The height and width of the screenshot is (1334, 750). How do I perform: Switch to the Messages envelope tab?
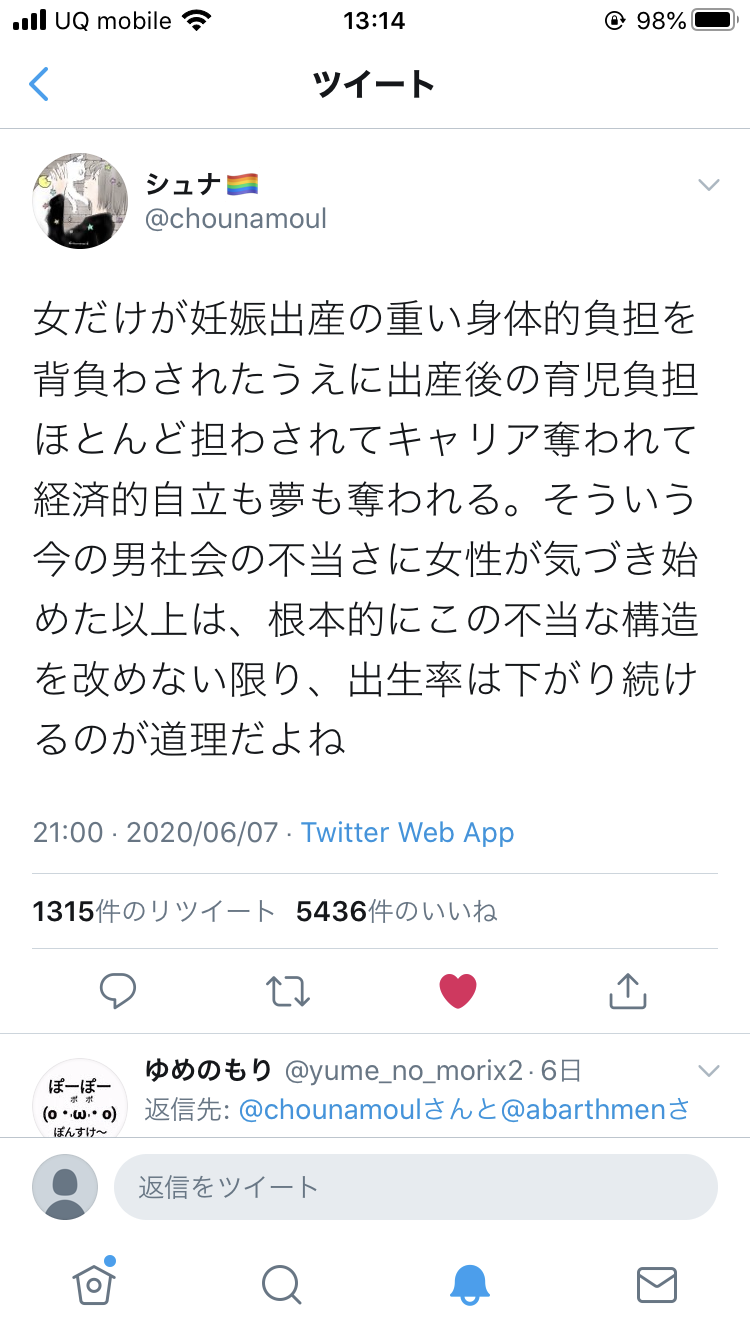pyautogui.click(x=657, y=1284)
